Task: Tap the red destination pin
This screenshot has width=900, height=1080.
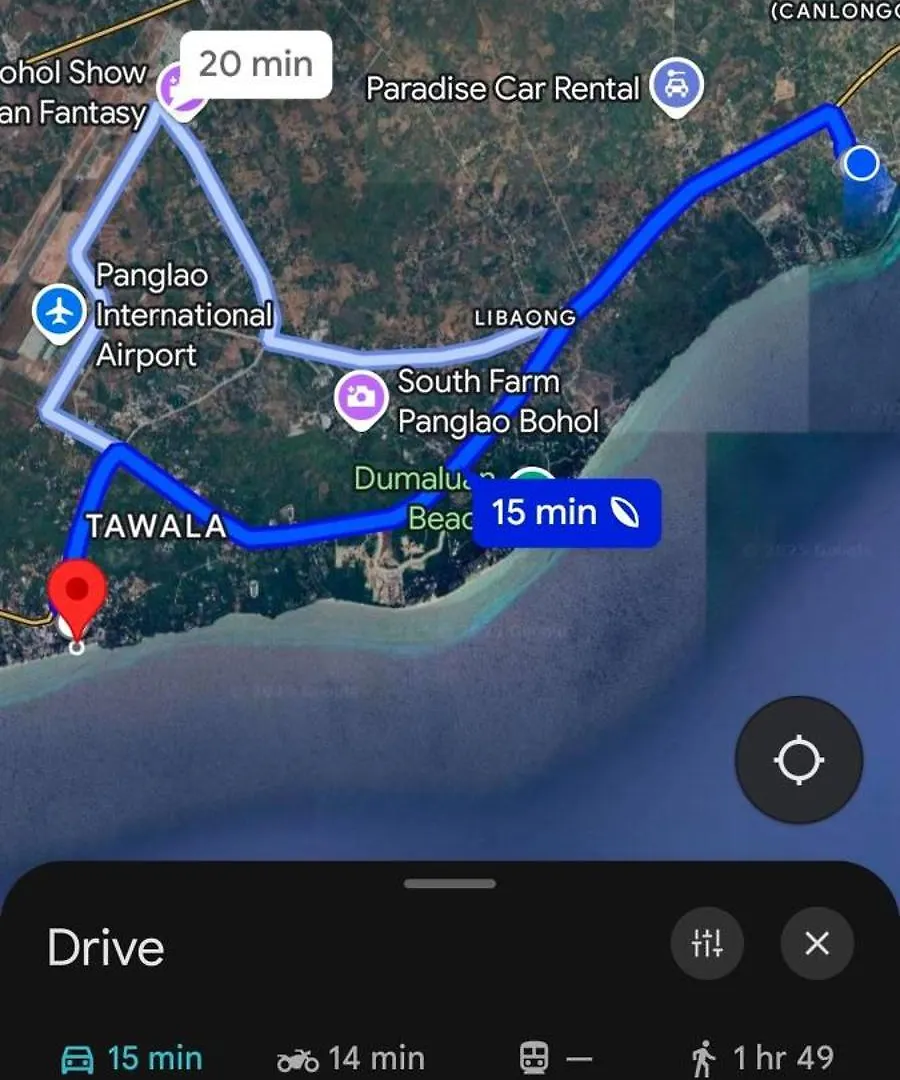Action: tap(77, 593)
